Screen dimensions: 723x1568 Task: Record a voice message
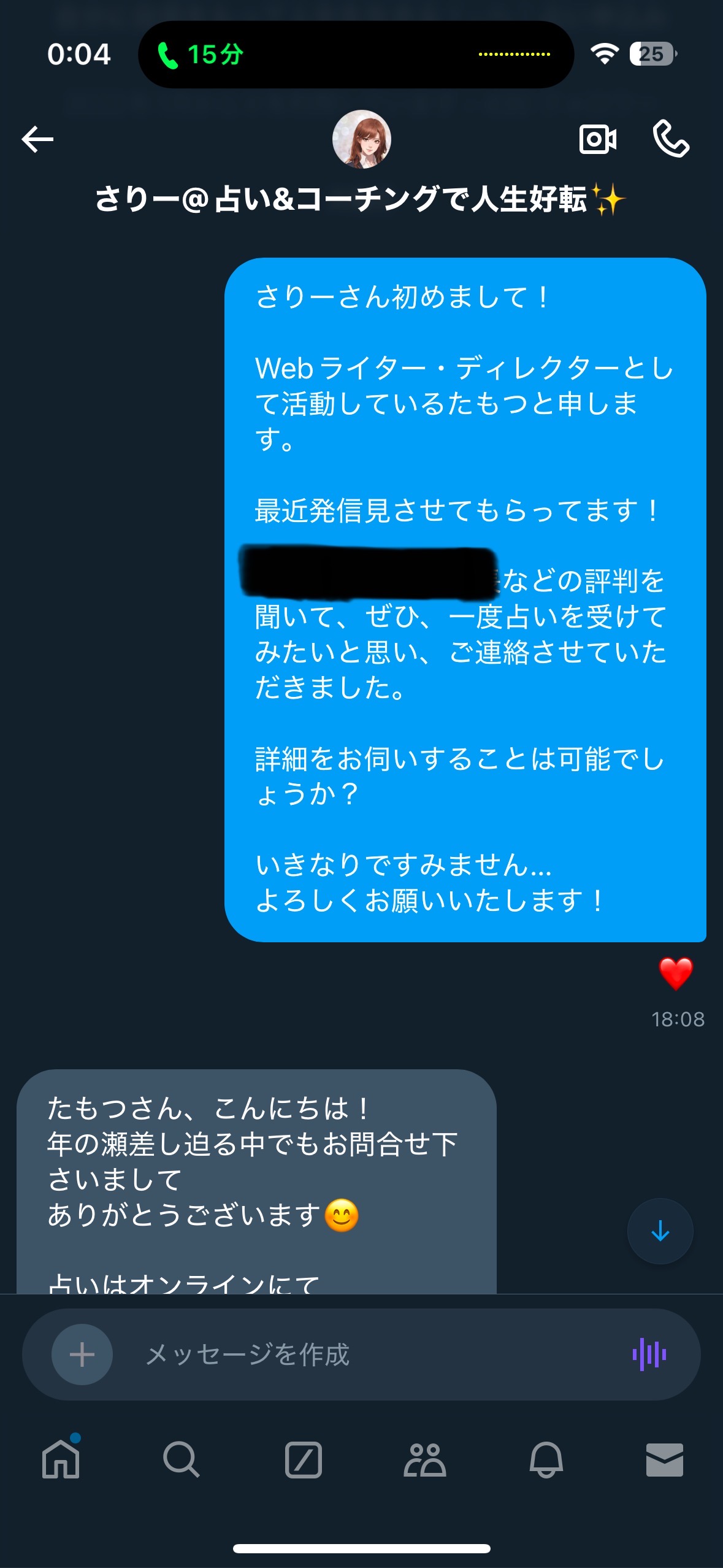[649, 1355]
